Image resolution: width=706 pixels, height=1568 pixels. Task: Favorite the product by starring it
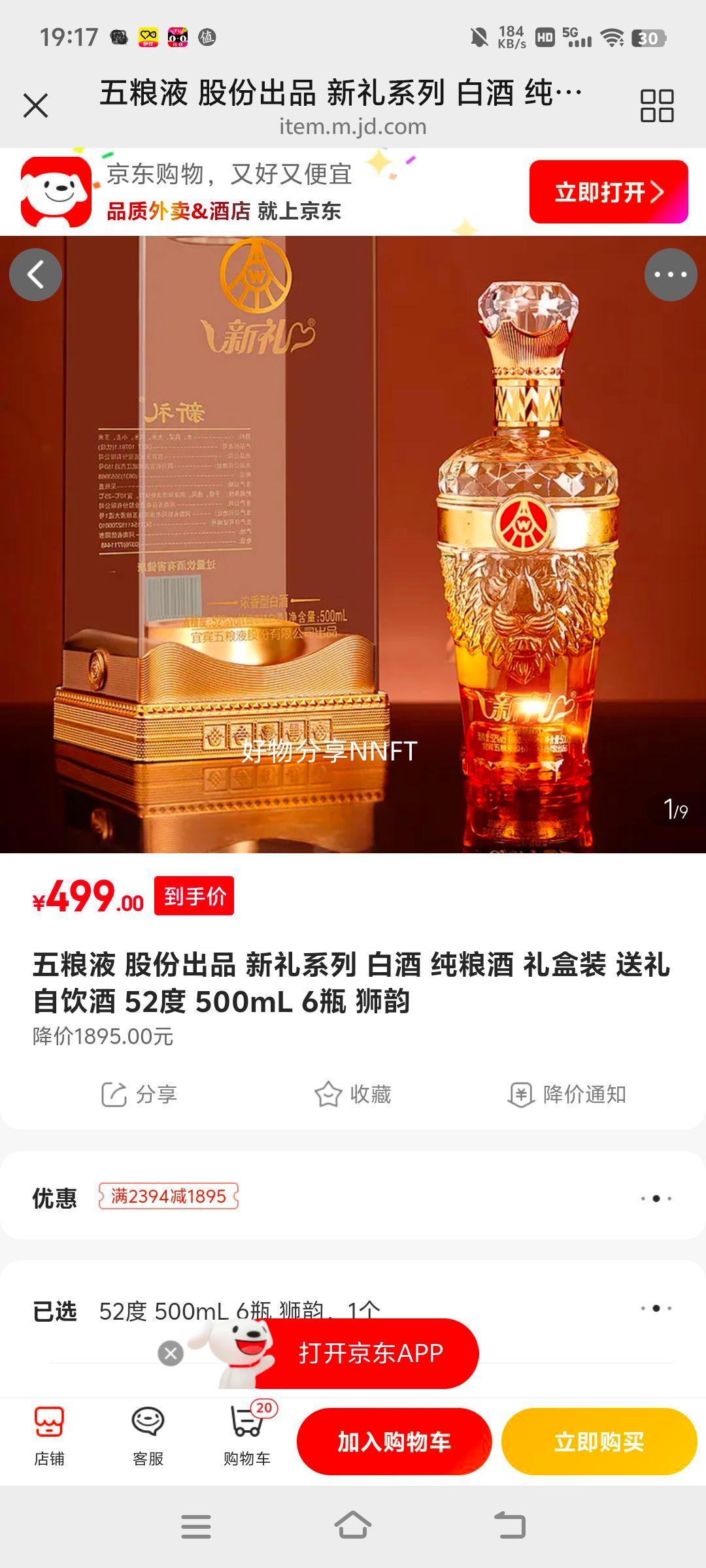coord(356,1092)
